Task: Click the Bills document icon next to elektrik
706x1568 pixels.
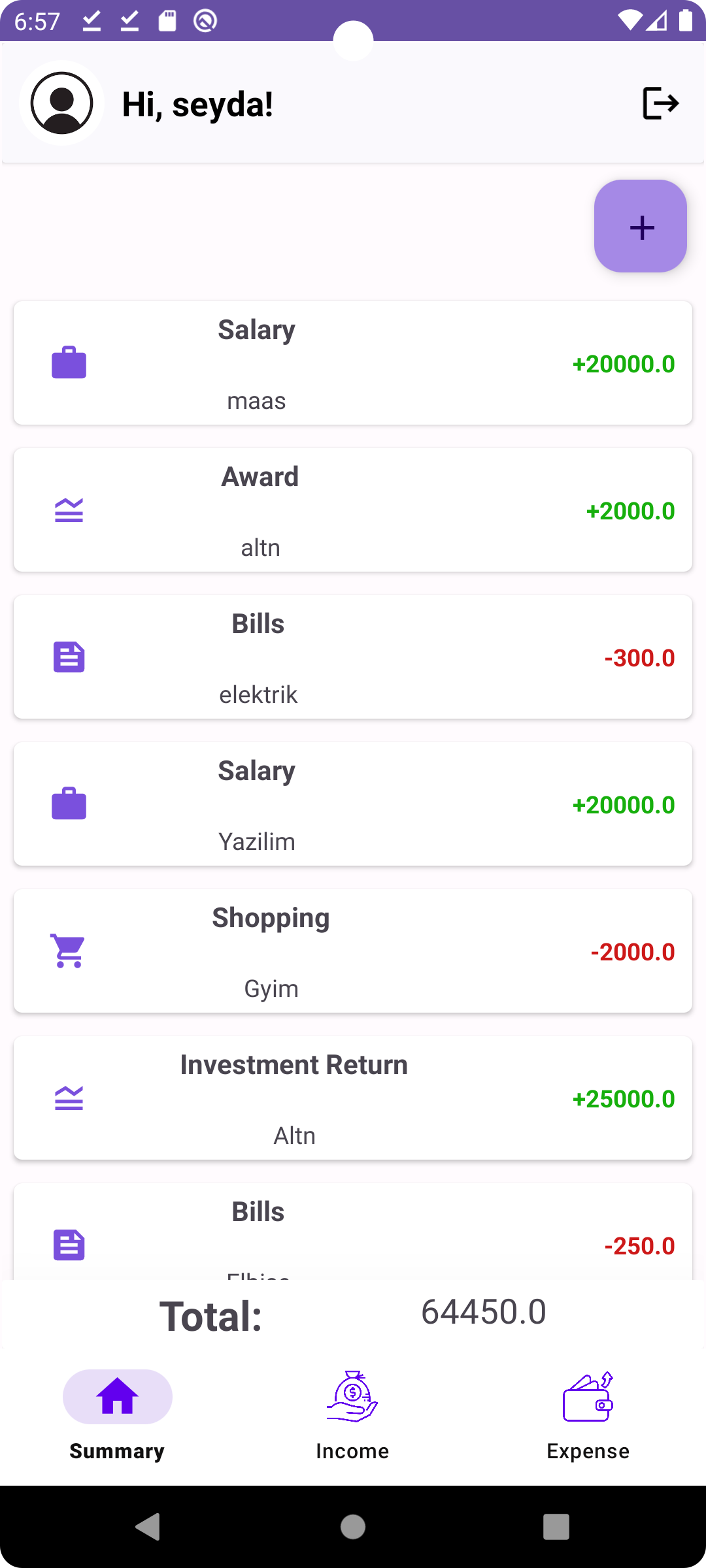Action: click(69, 657)
